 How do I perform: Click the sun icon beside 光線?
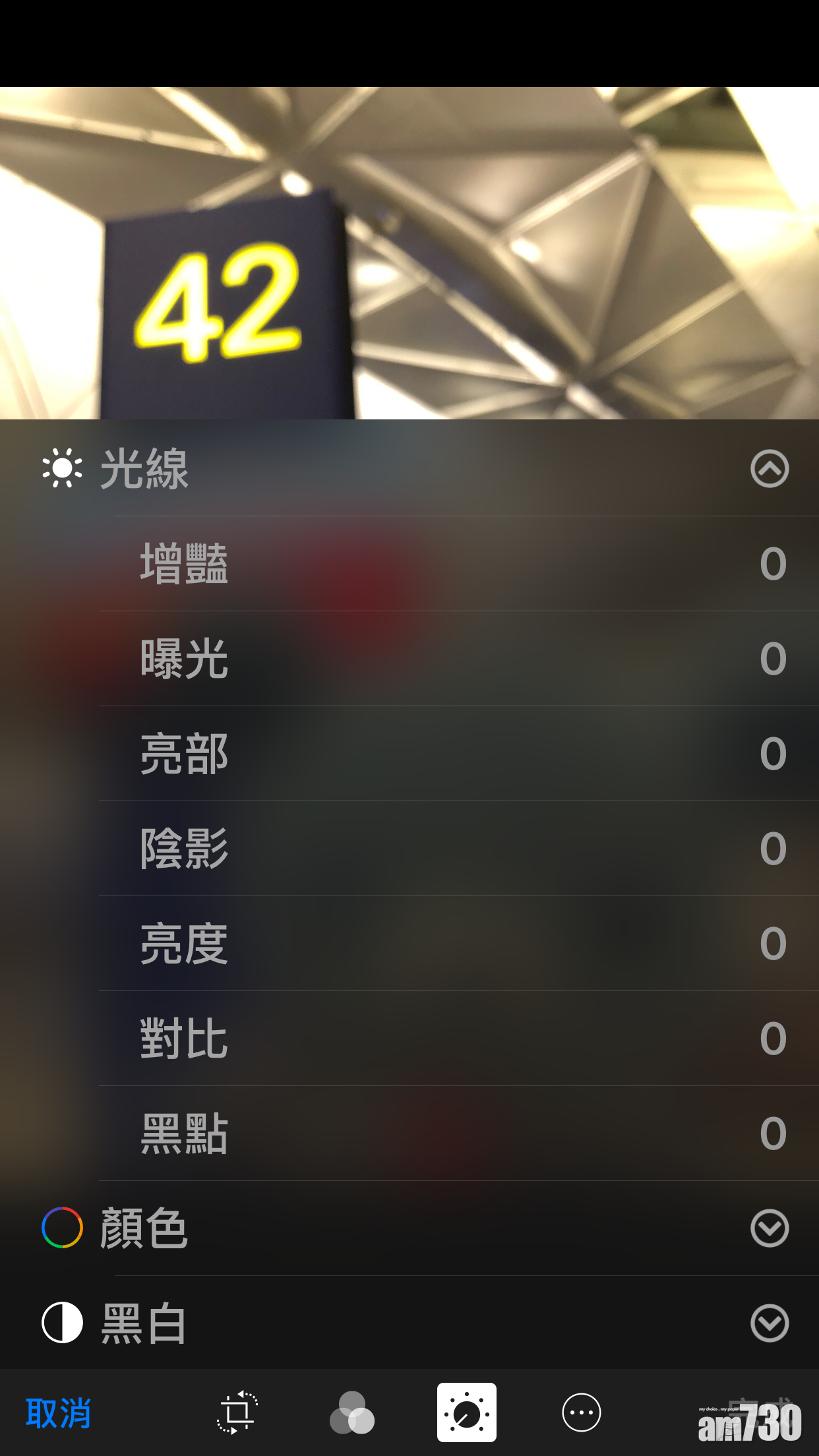click(63, 470)
